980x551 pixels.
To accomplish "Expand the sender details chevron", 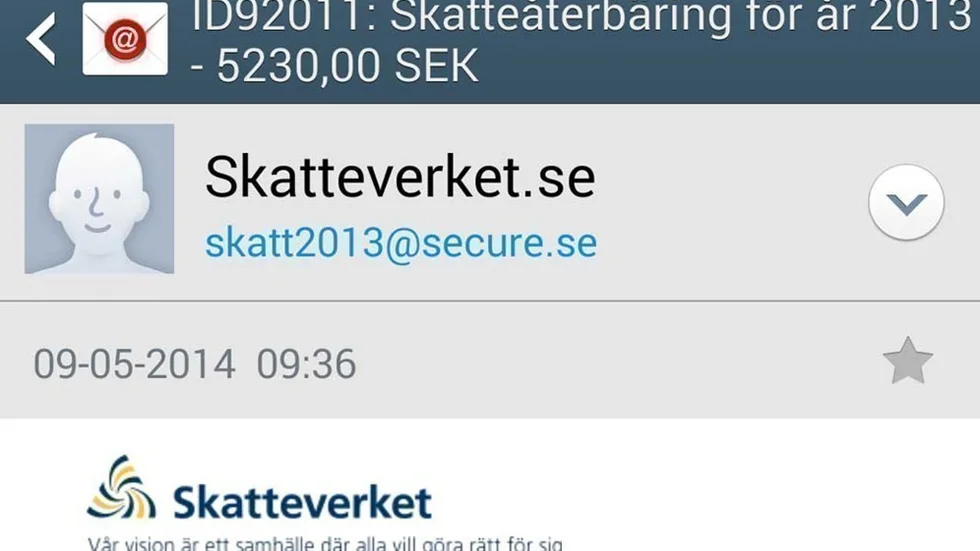I will pos(906,203).
